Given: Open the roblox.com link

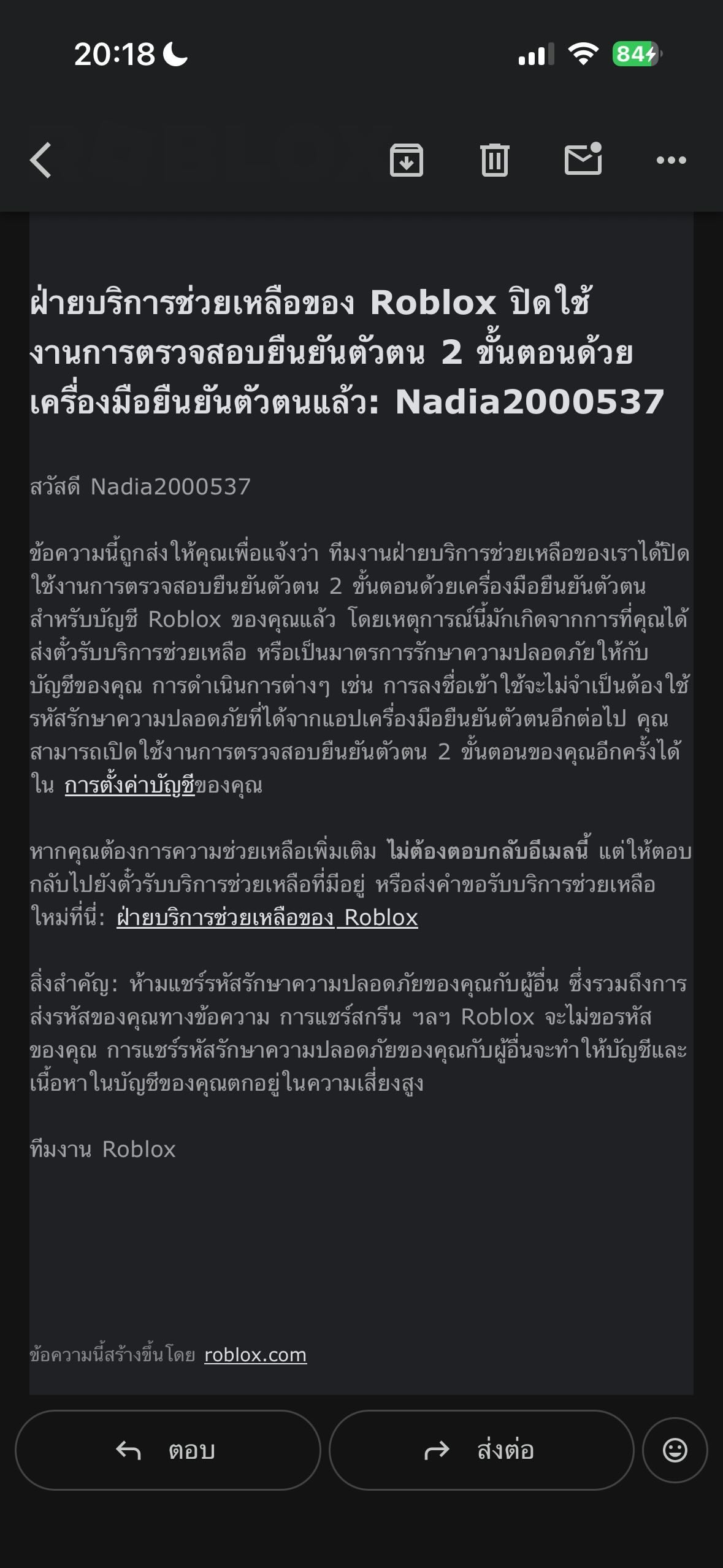Looking at the screenshot, I should (x=255, y=1355).
